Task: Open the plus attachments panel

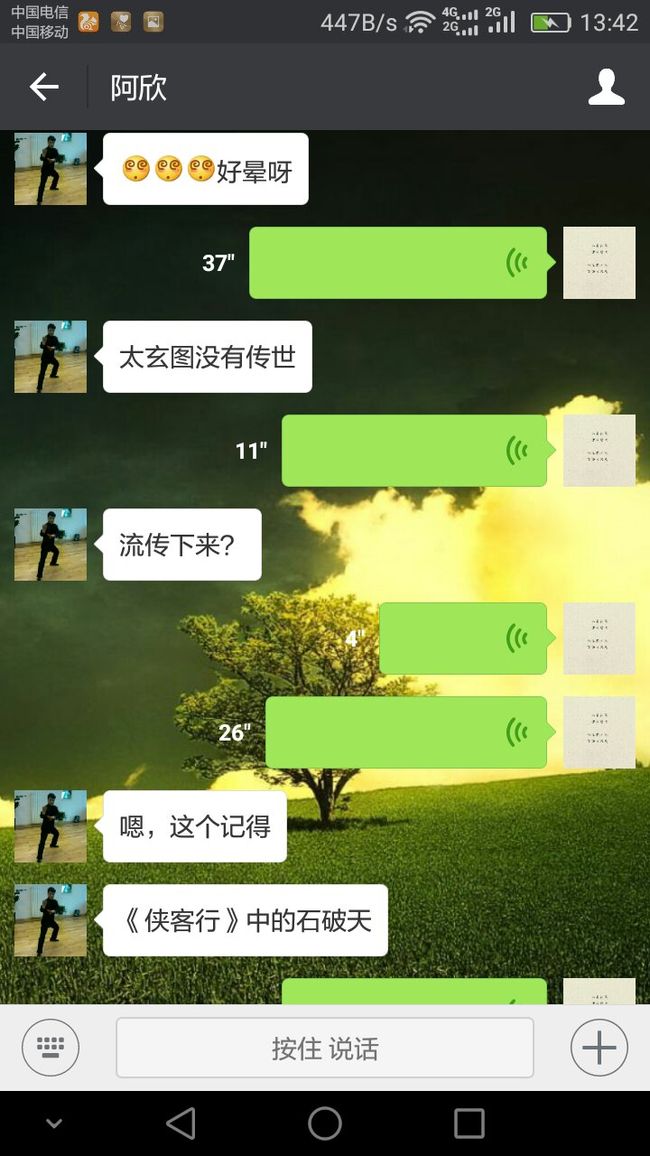Action: [599, 1047]
